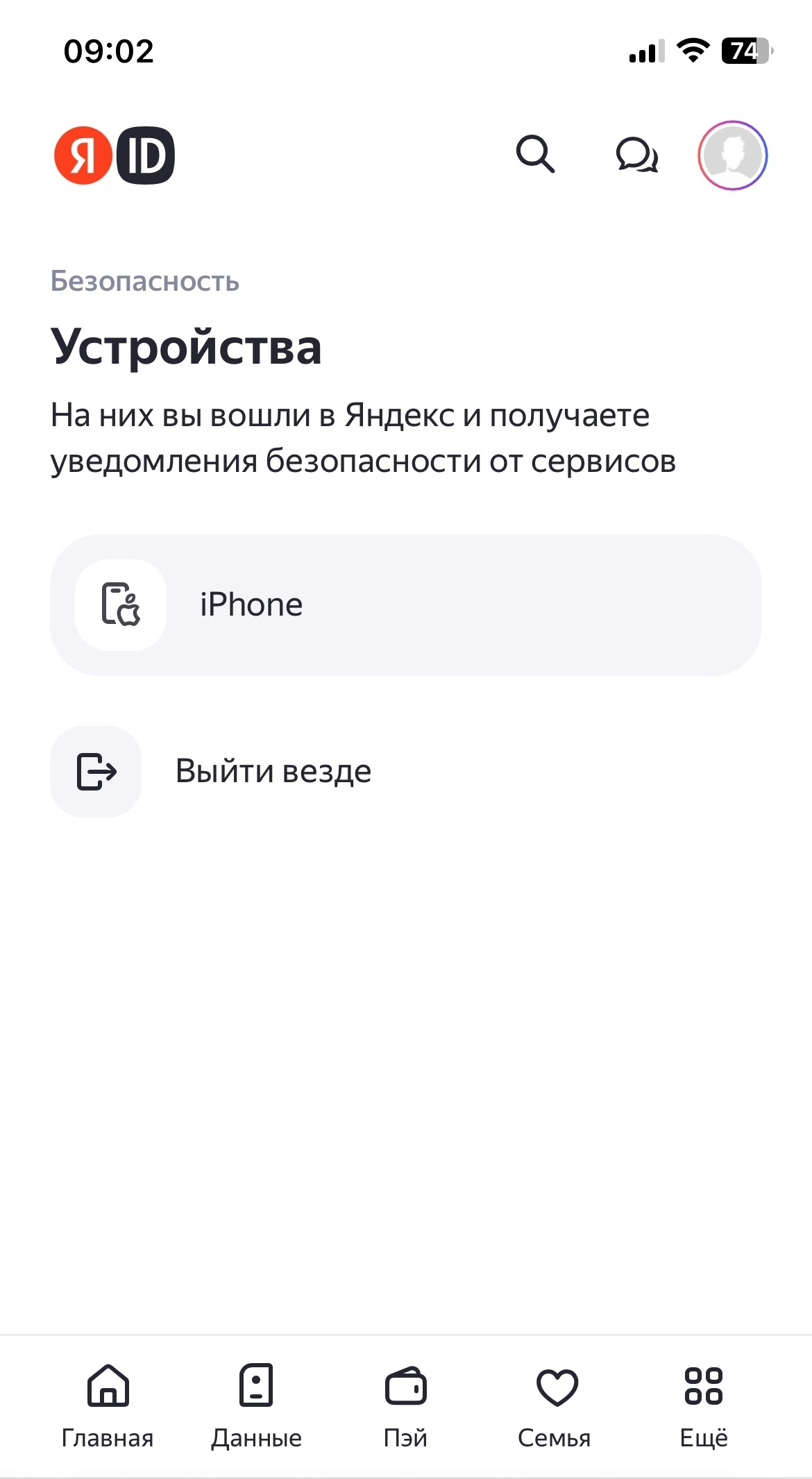Open the profile avatar

(732, 155)
